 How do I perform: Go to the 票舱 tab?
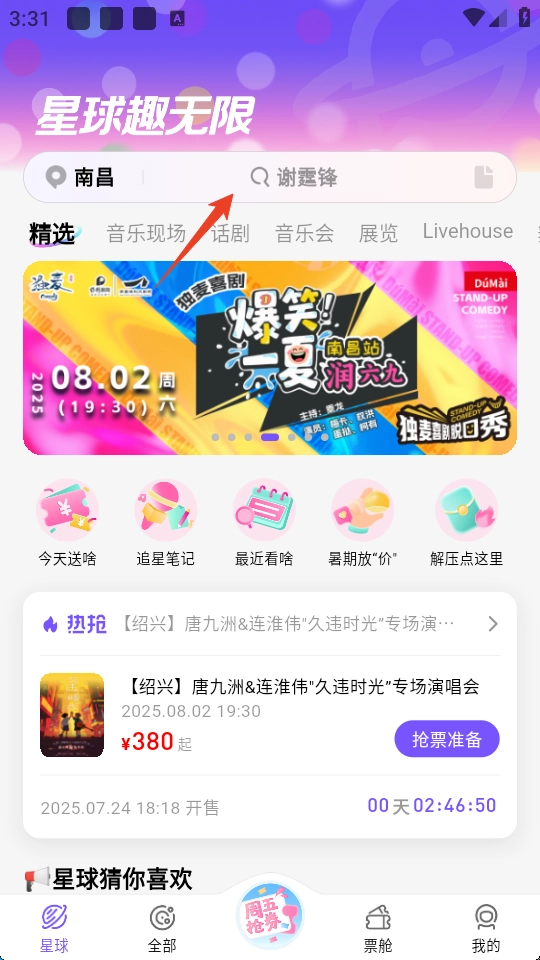[x=378, y=929]
